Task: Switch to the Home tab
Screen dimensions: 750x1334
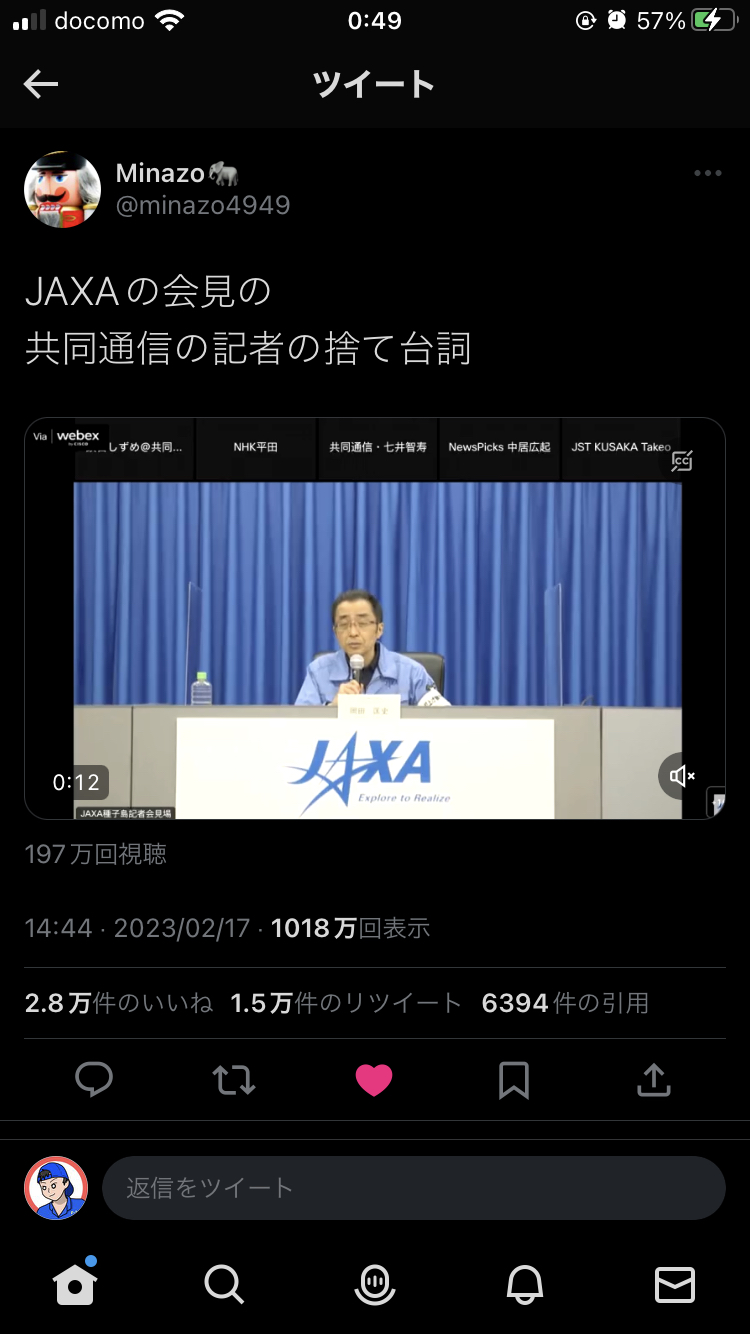Action: point(75,1284)
